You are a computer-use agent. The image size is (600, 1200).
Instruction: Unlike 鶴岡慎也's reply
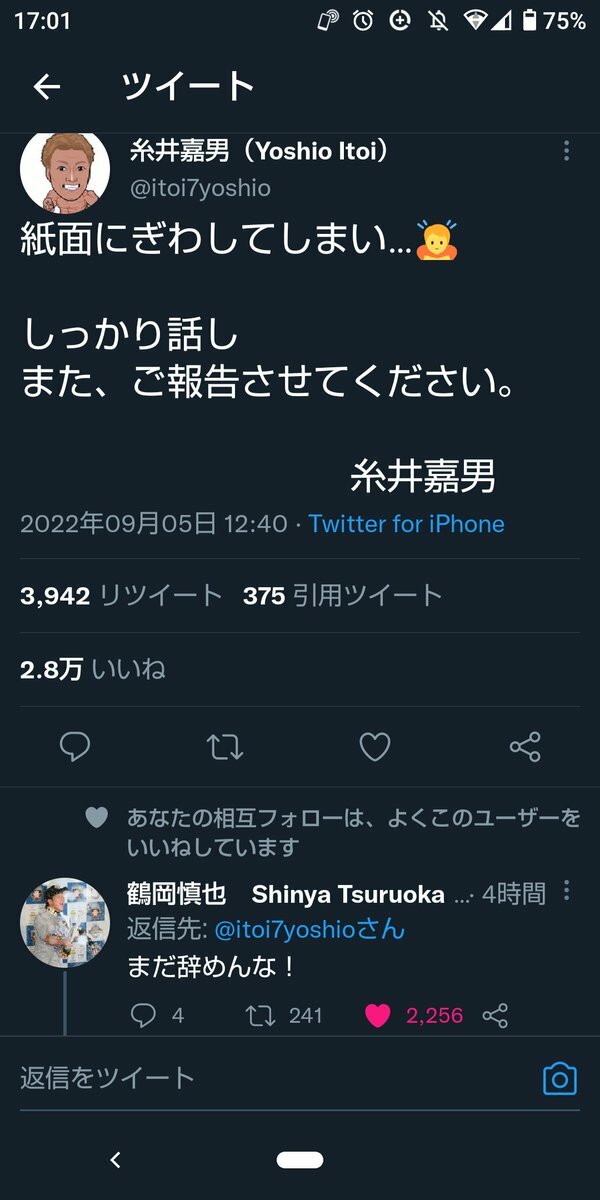pos(378,1016)
